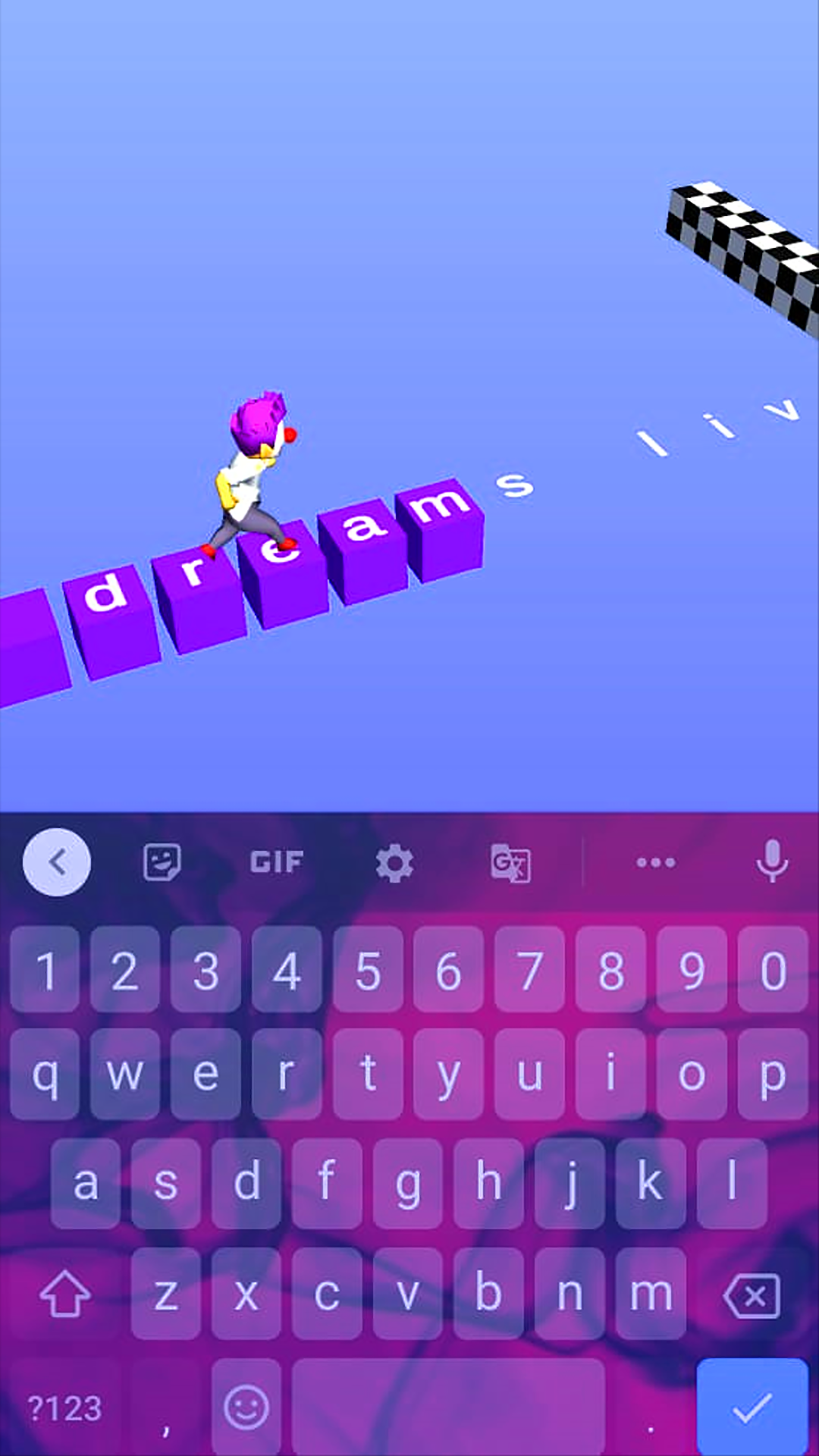Hit the space bar
The width and height of the screenshot is (819, 1456).
click(447, 1408)
